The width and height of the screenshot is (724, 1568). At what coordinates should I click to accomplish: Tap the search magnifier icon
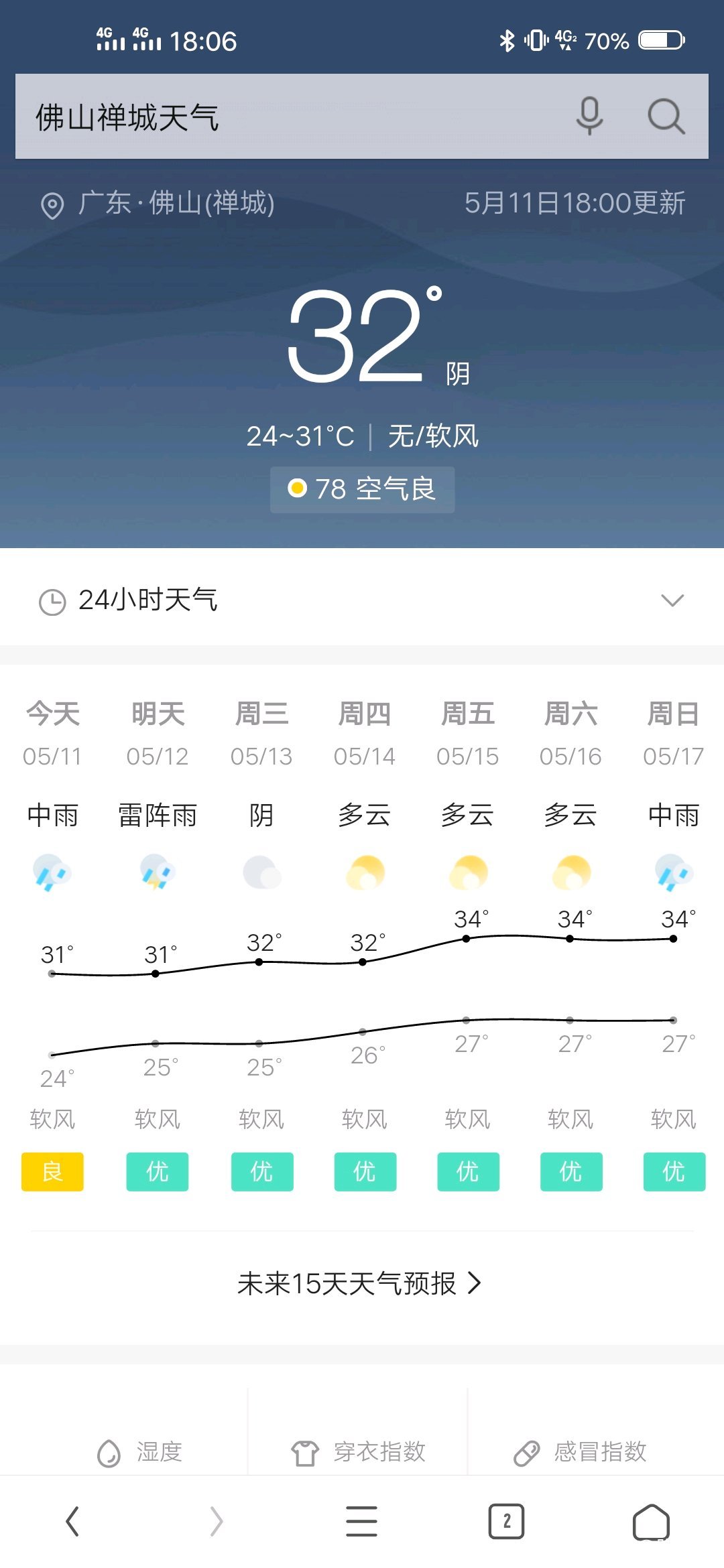pyautogui.click(x=666, y=117)
